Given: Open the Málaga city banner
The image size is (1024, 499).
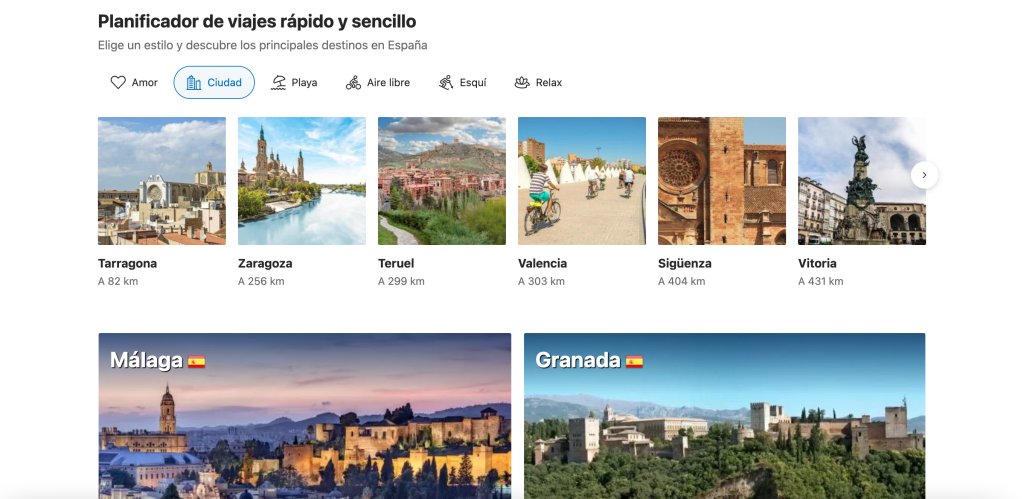Looking at the screenshot, I should tap(304, 415).
